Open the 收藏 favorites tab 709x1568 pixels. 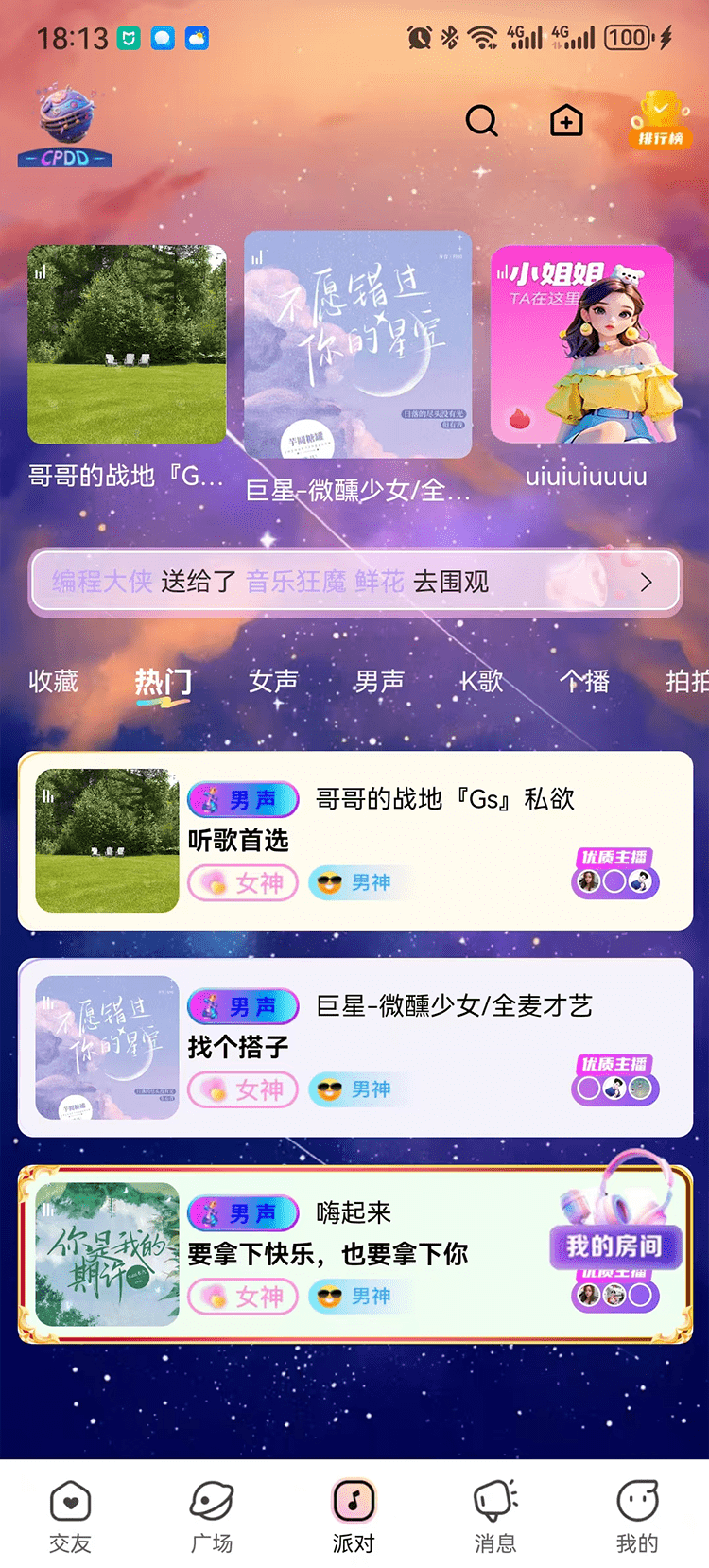click(x=52, y=681)
